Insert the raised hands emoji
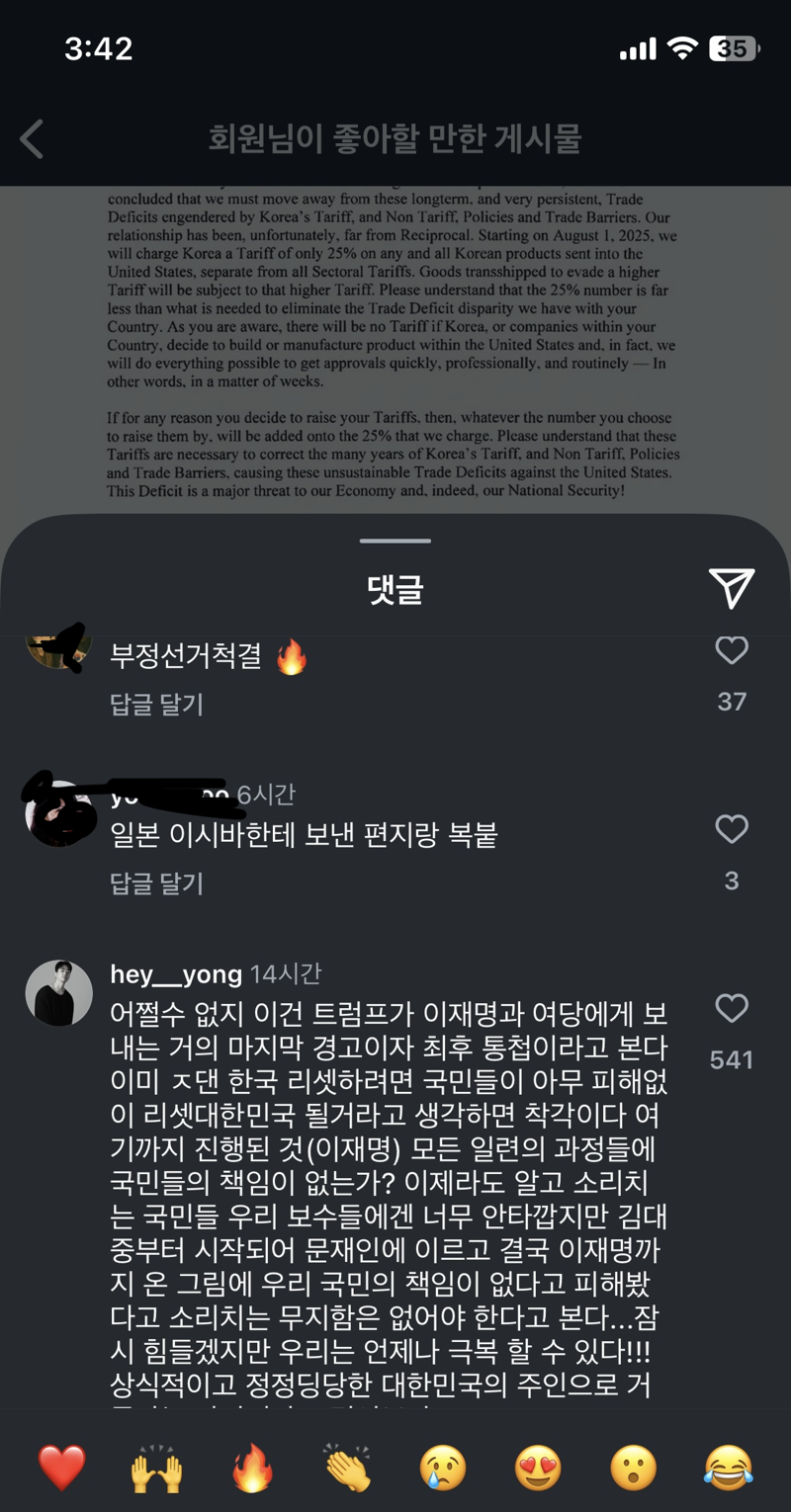The width and height of the screenshot is (791, 1512). 157,1468
